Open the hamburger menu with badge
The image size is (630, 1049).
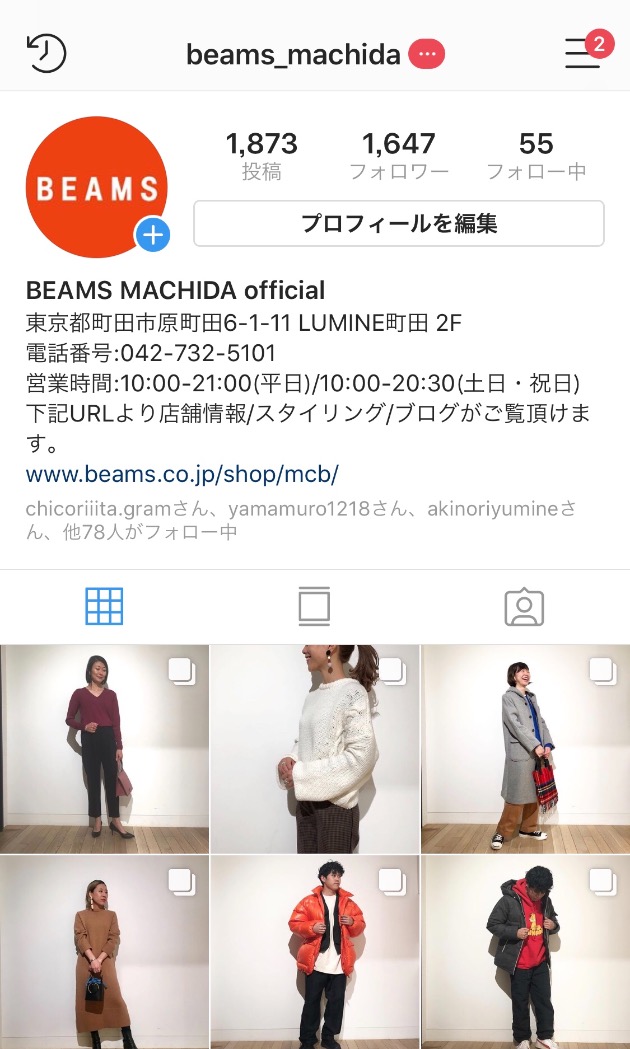pyautogui.click(x=583, y=53)
